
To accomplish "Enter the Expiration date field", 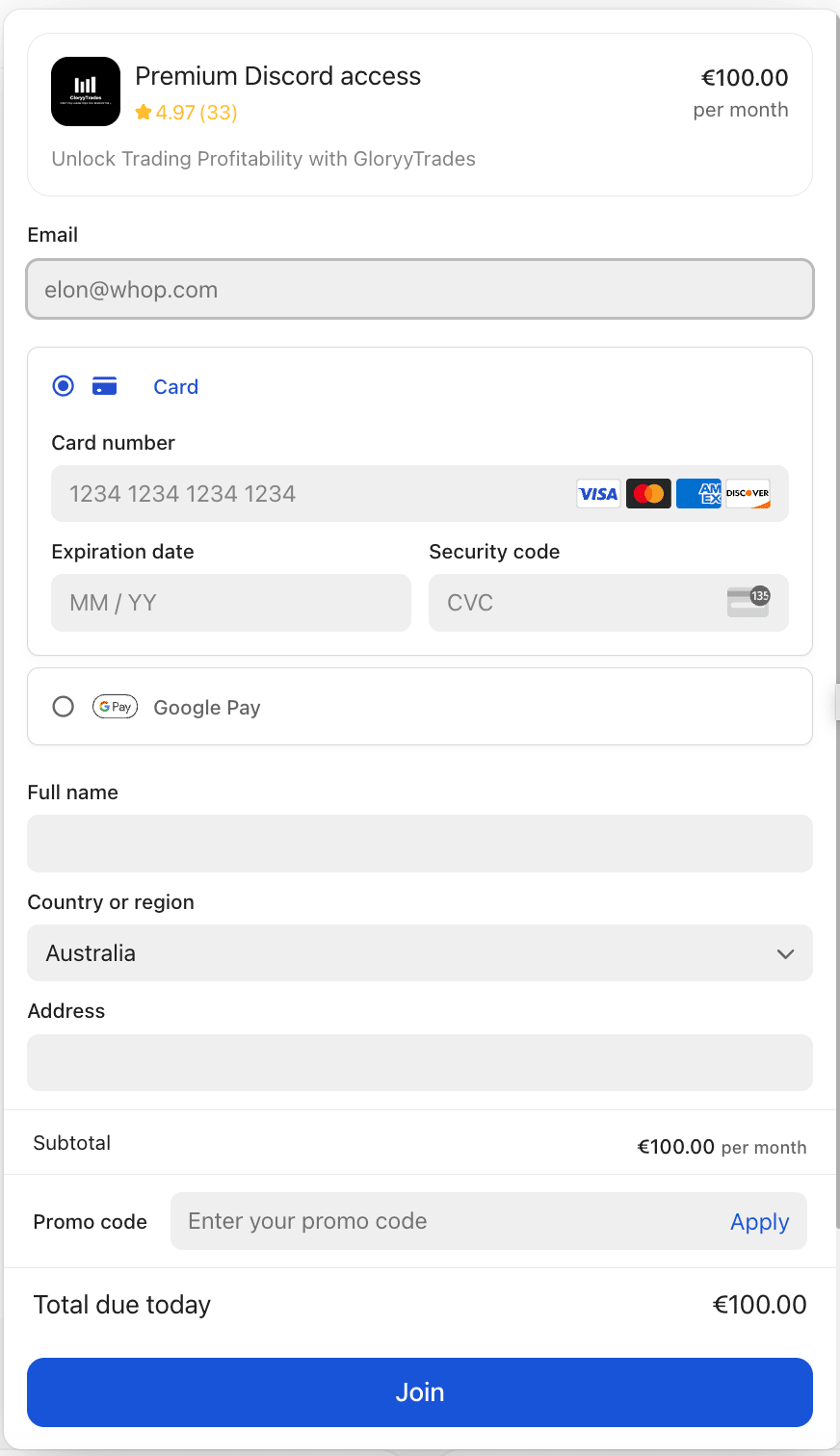I will tap(231, 603).
